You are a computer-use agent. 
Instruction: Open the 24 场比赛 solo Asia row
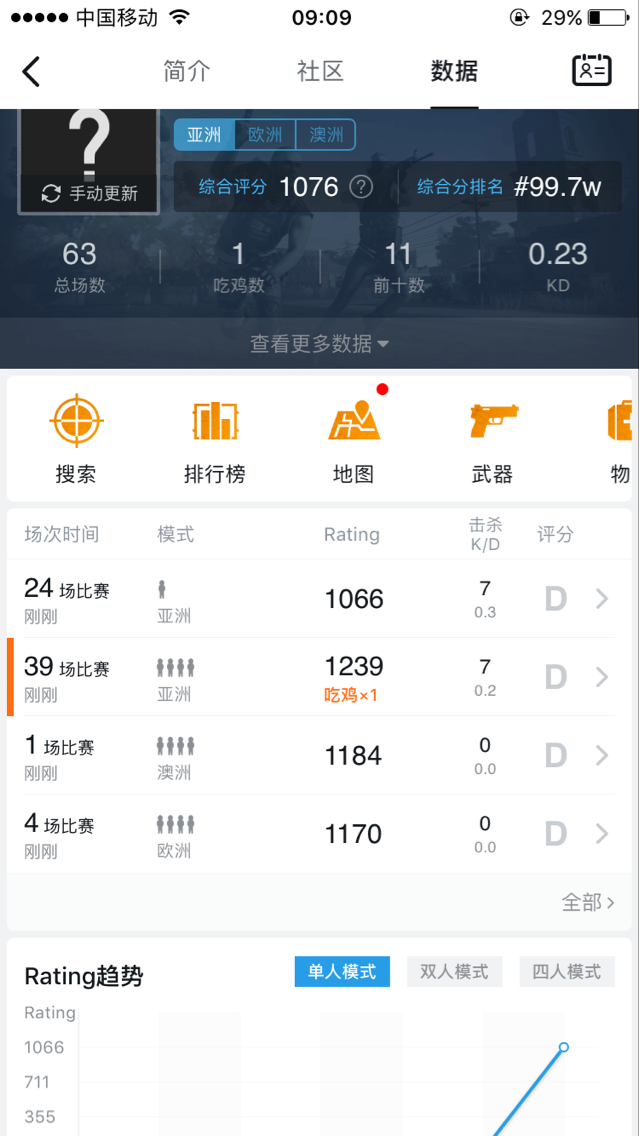(319, 599)
